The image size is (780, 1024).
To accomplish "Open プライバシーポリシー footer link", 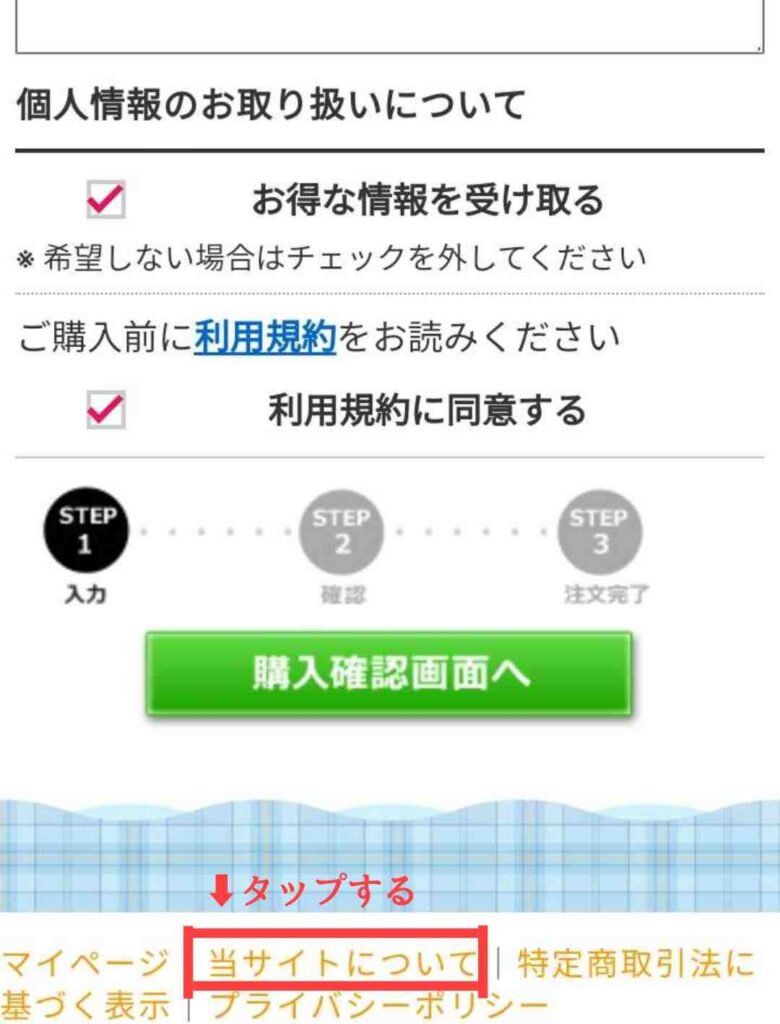I will tap(380, 1005).
